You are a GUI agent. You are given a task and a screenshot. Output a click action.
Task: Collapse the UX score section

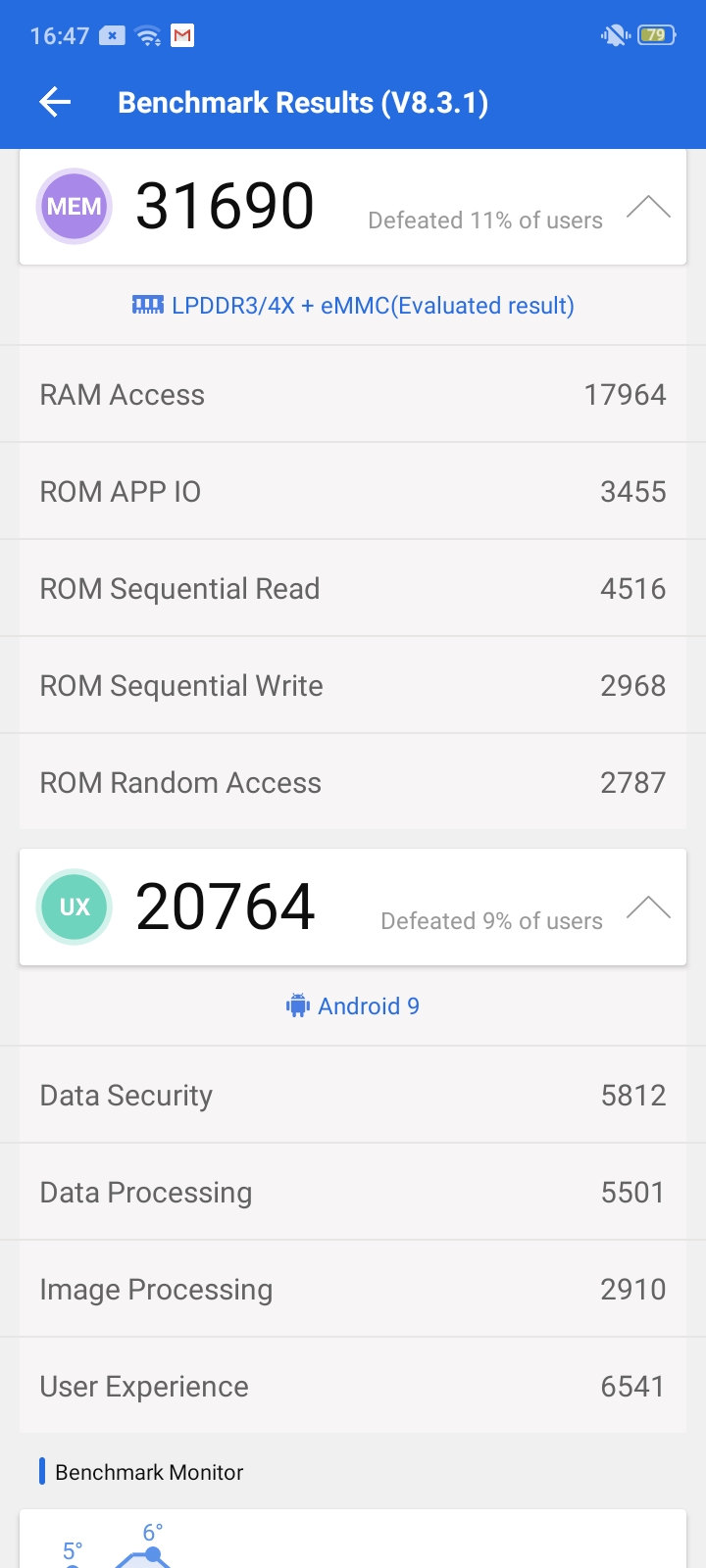point(648,907)
